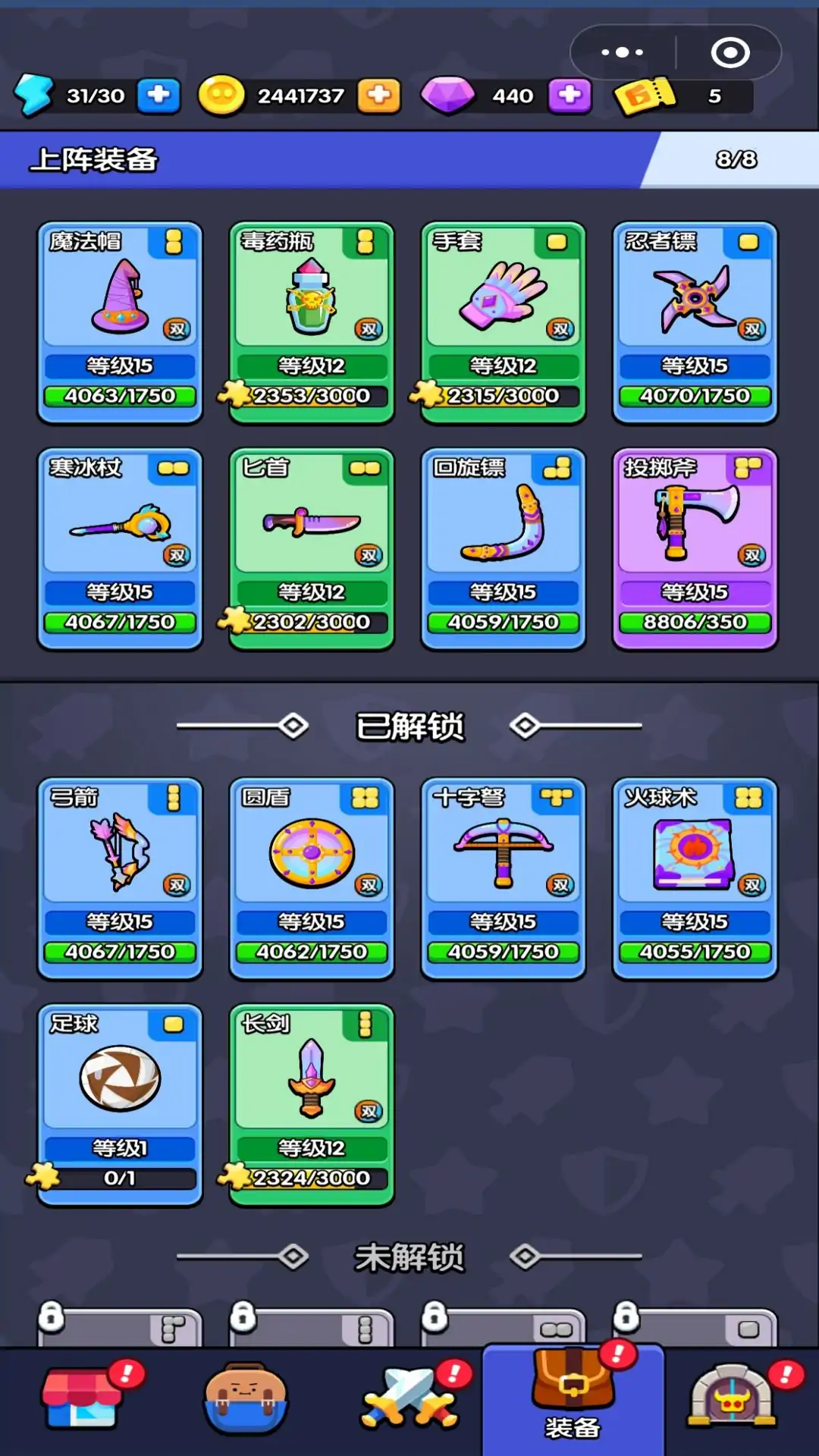The width and height of the screenshot is (819, 1456).
Task: Open the mini-program more options menu
Action: (x=622, y=52)
